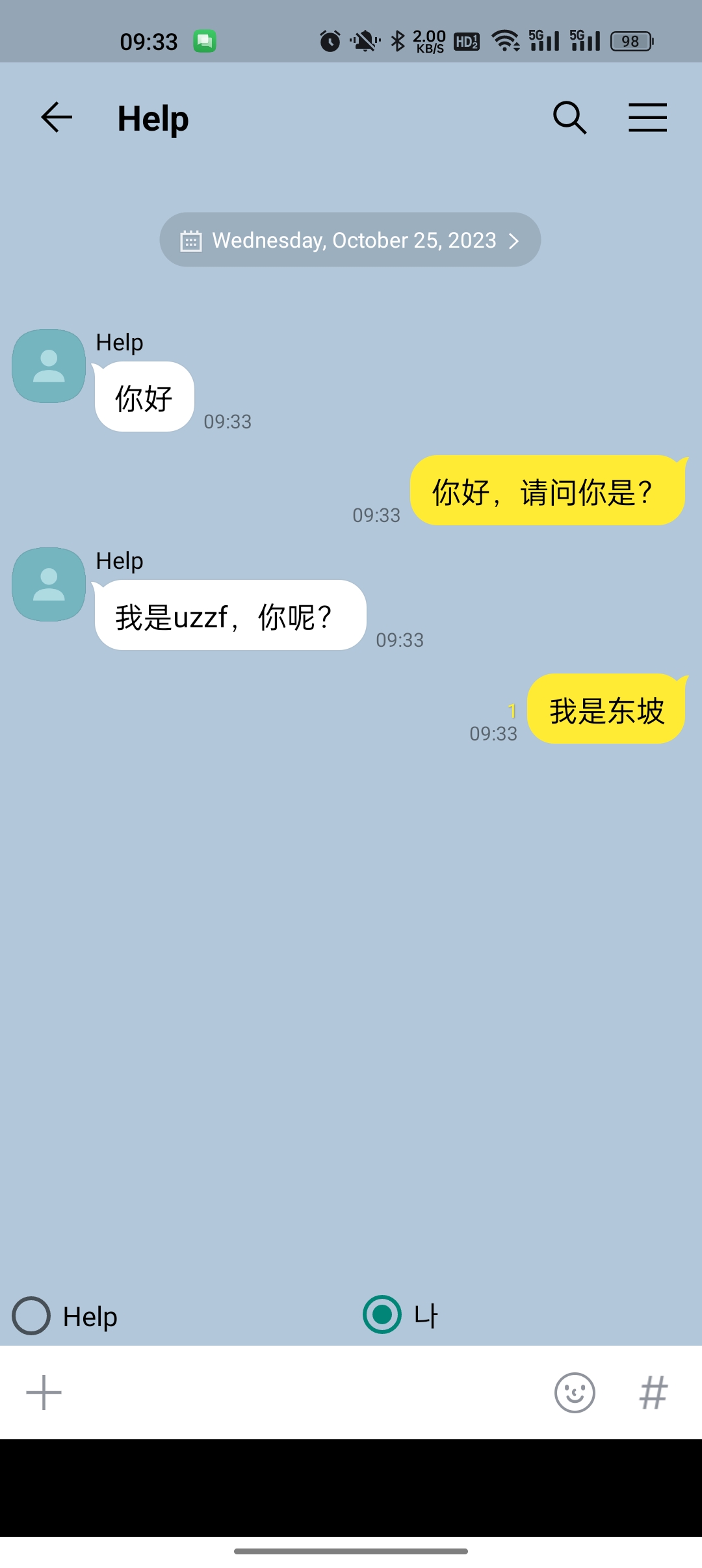This screenshot has height=1568, width=702.
Task: Tap Help's avatar beside the 我是uzzf message
Action: click(48, 584)
